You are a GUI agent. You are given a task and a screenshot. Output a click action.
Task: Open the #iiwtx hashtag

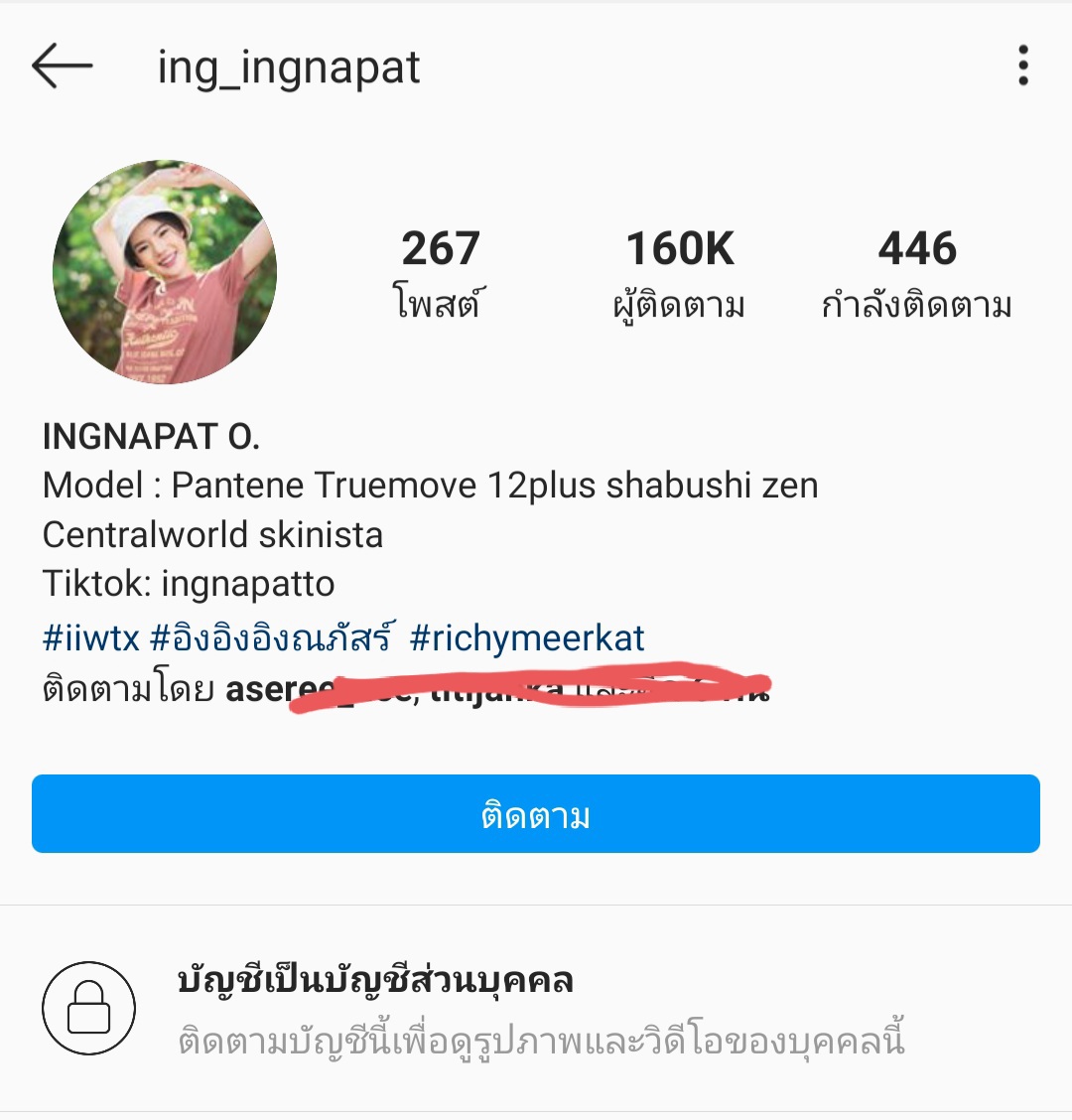tap(91, 637)
